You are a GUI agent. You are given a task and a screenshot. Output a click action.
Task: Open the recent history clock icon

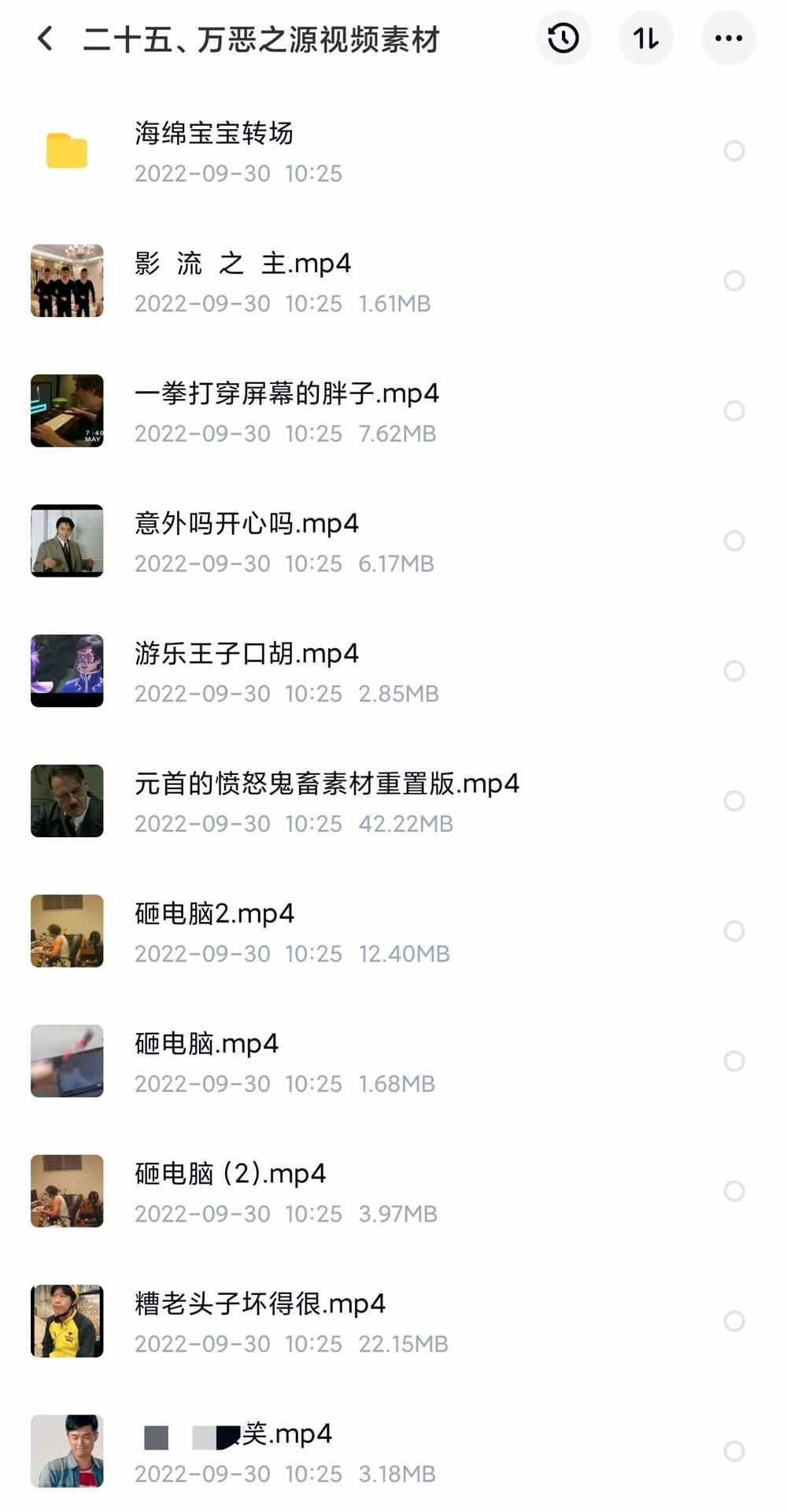(563, 39)
